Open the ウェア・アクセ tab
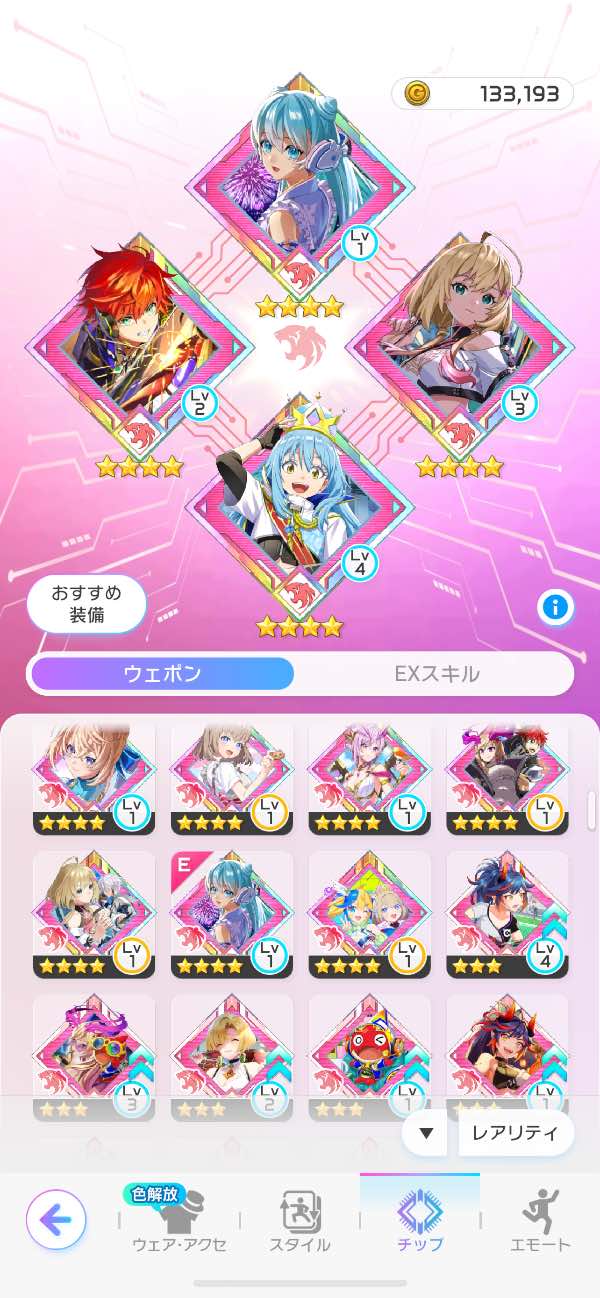600x1298 pixels. (x=179, y=1219)
